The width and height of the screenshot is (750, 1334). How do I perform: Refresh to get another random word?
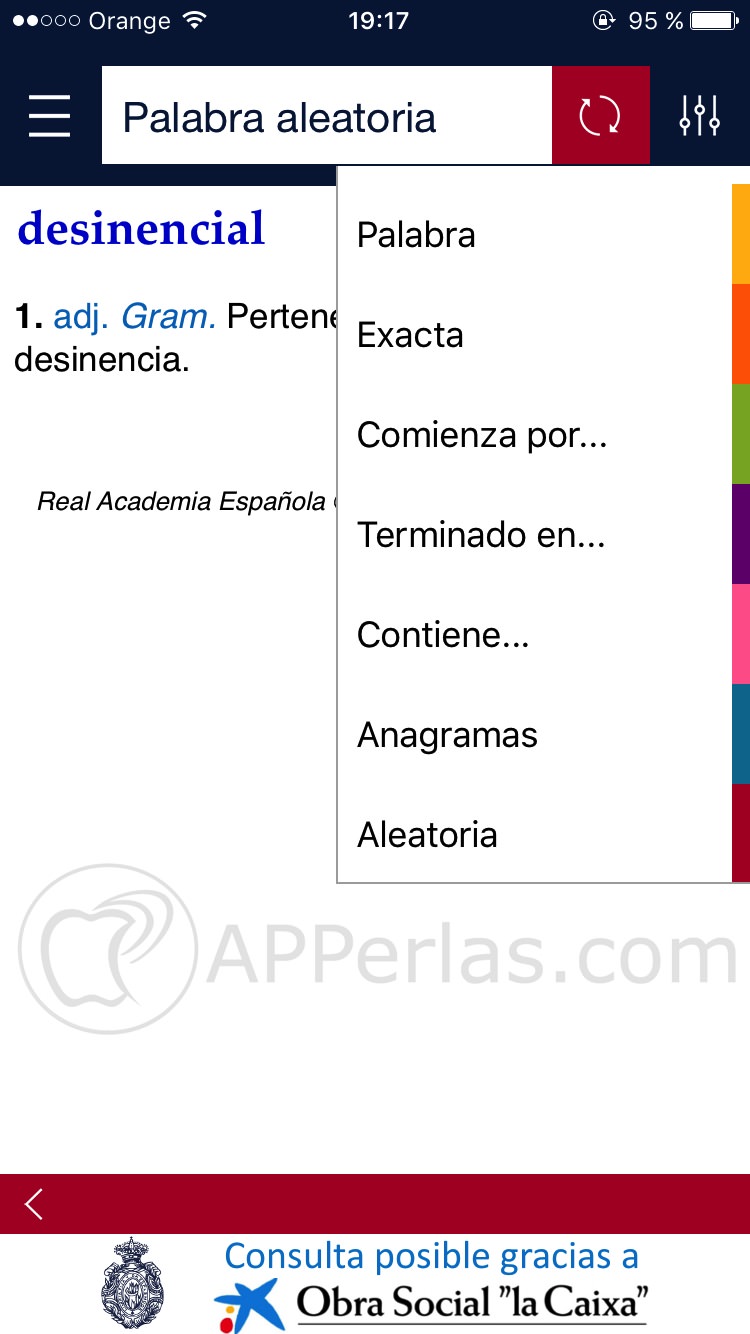coord(600,116)
